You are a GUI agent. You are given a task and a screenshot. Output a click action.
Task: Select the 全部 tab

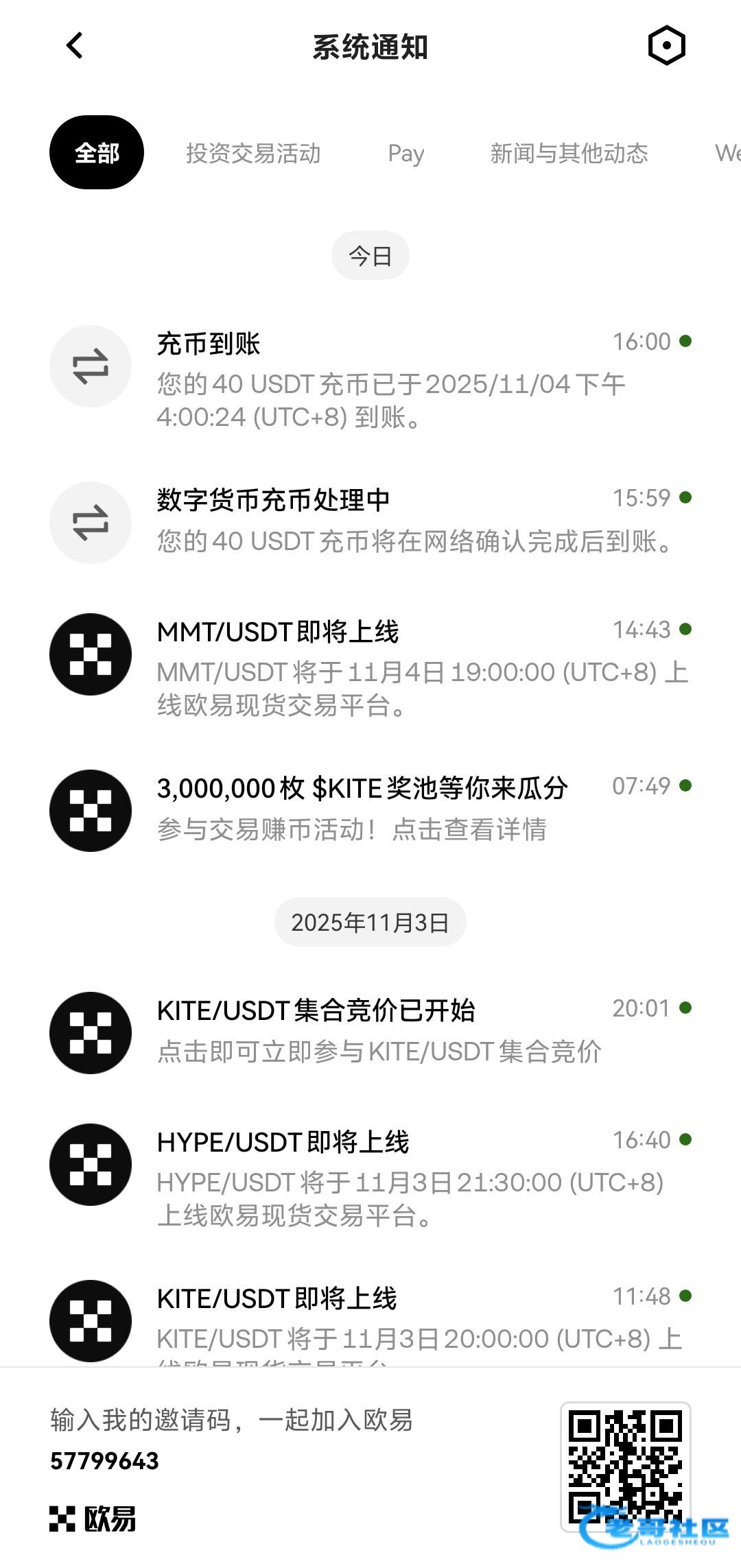pos(97,153)
